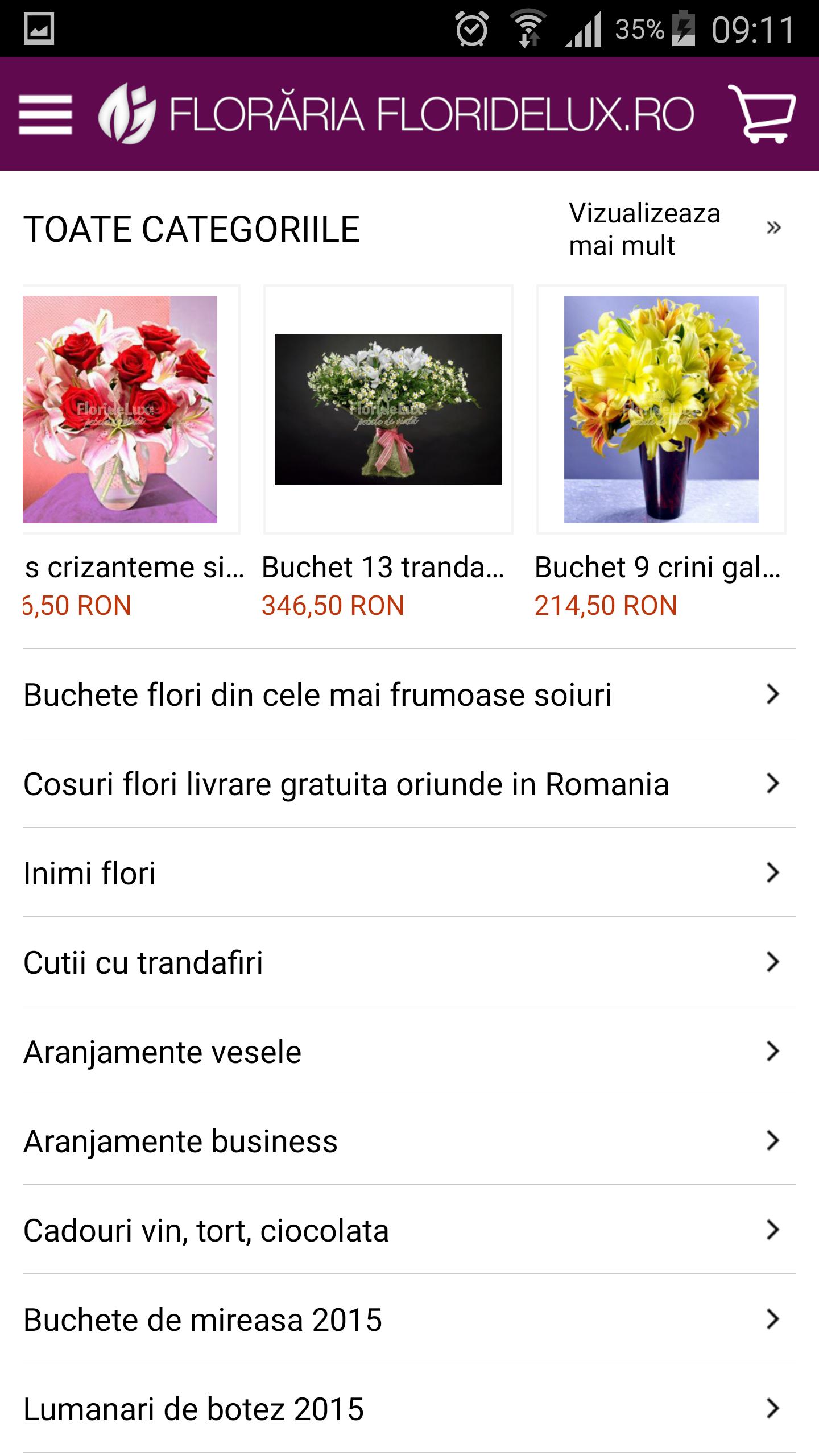The width and height of the screenshot is (819, 1456).
Task: Select the TOATE CATEGORIILE heading
Action: [x=192, y=227]
